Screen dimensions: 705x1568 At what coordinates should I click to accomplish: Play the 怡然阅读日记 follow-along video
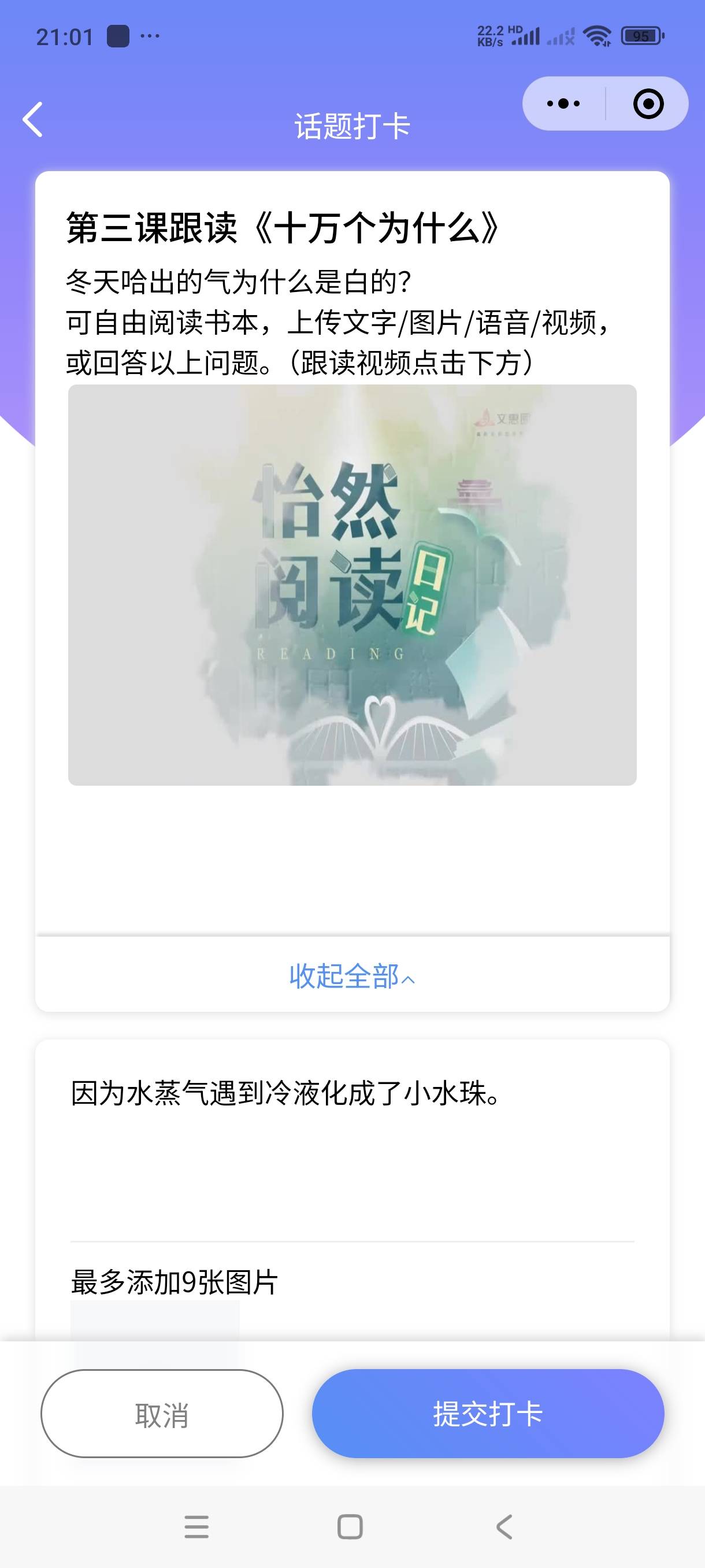(352, 585)
